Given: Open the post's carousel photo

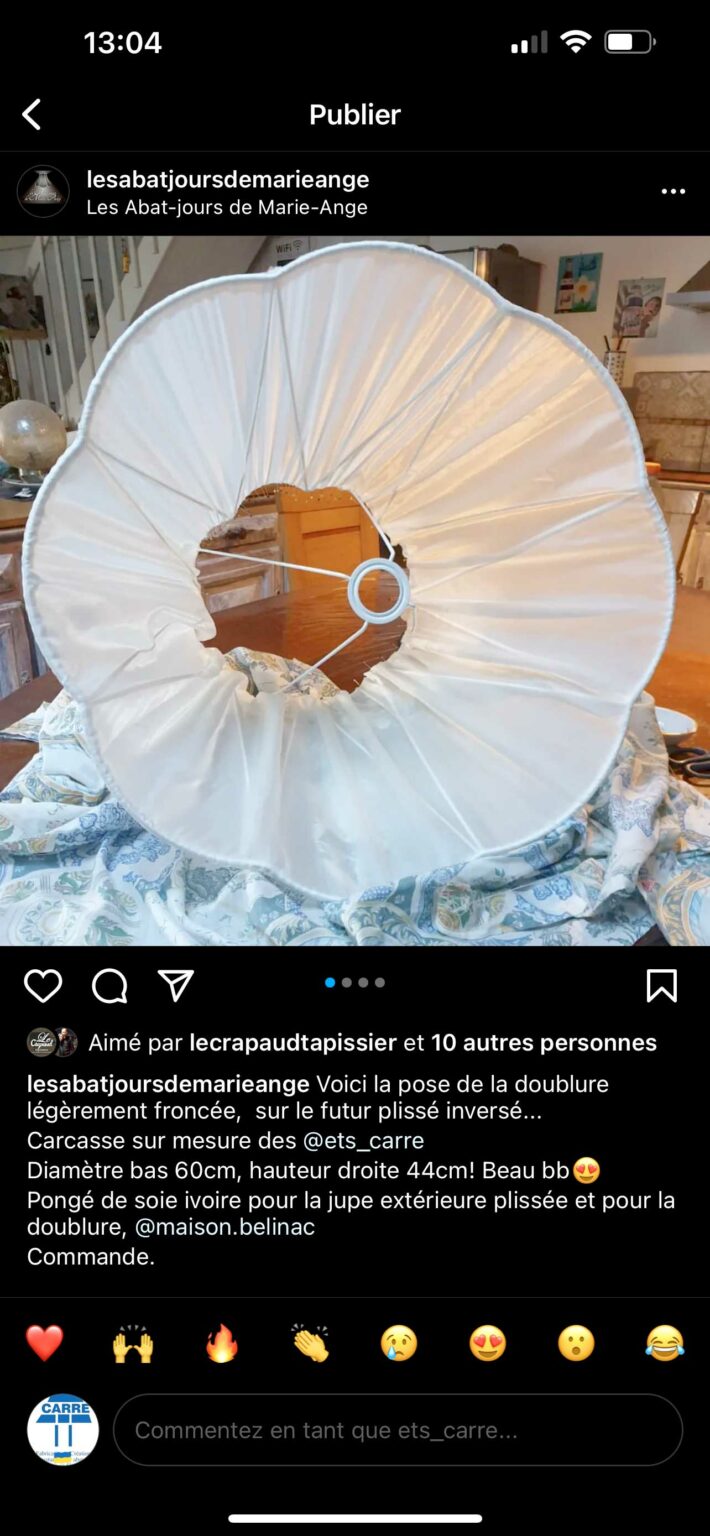Looking at the screenshot, I should pyautogui.click(x=355, y=591).
